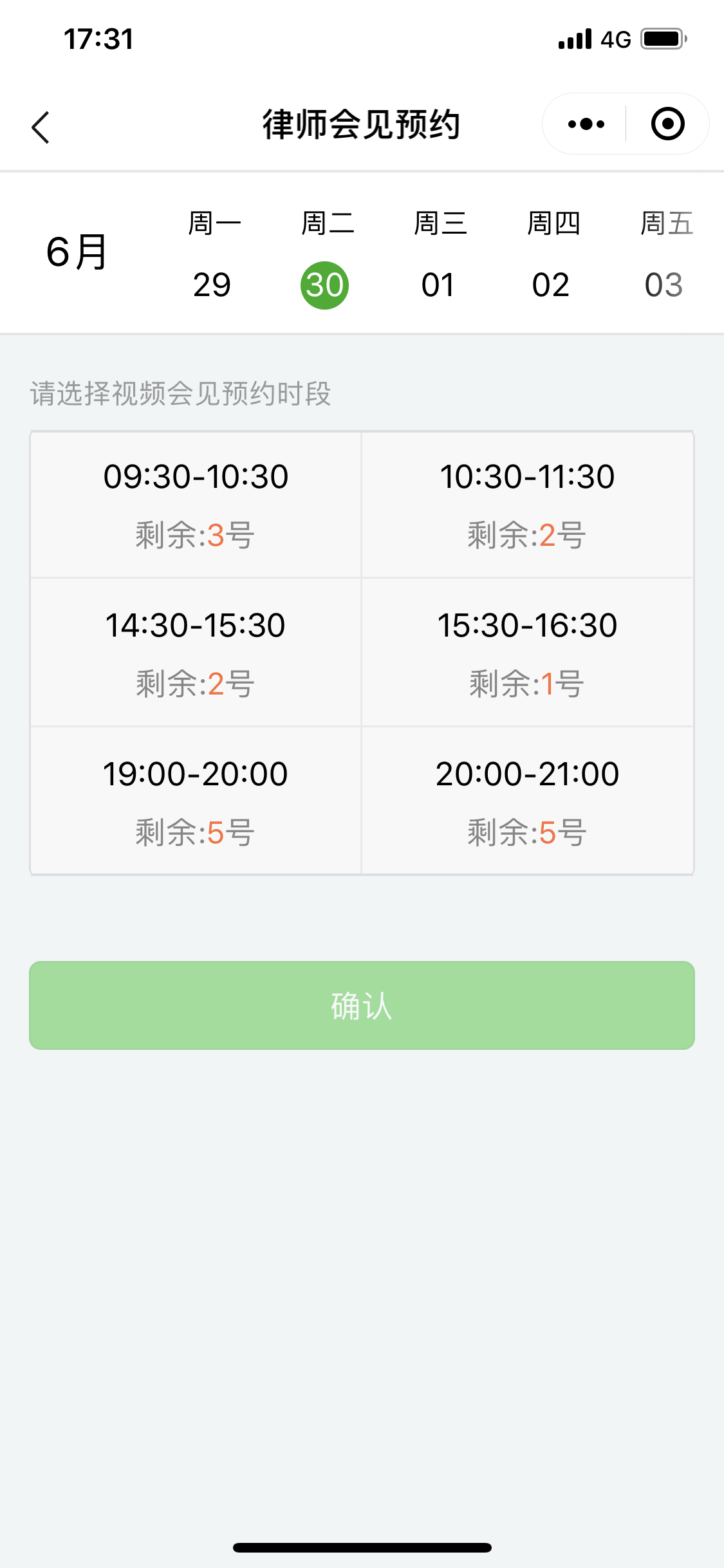This screenshot has width=724, height=1568.
Task: Select Monday 29 in the date row
Action: [212, 285]
